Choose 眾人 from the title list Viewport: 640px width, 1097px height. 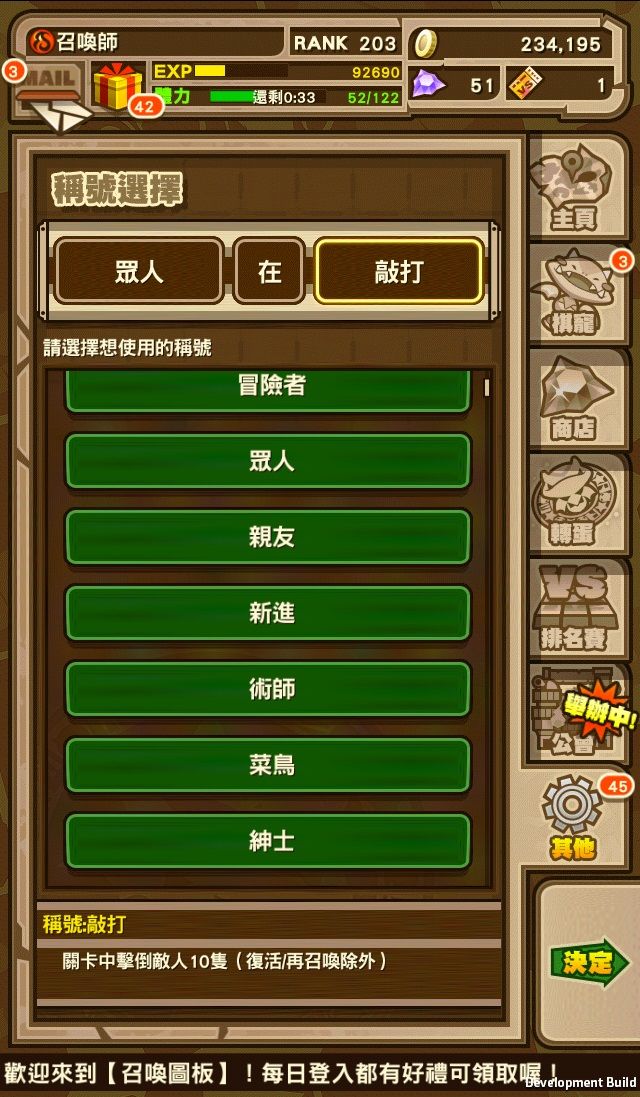click(x=269, y=461)
